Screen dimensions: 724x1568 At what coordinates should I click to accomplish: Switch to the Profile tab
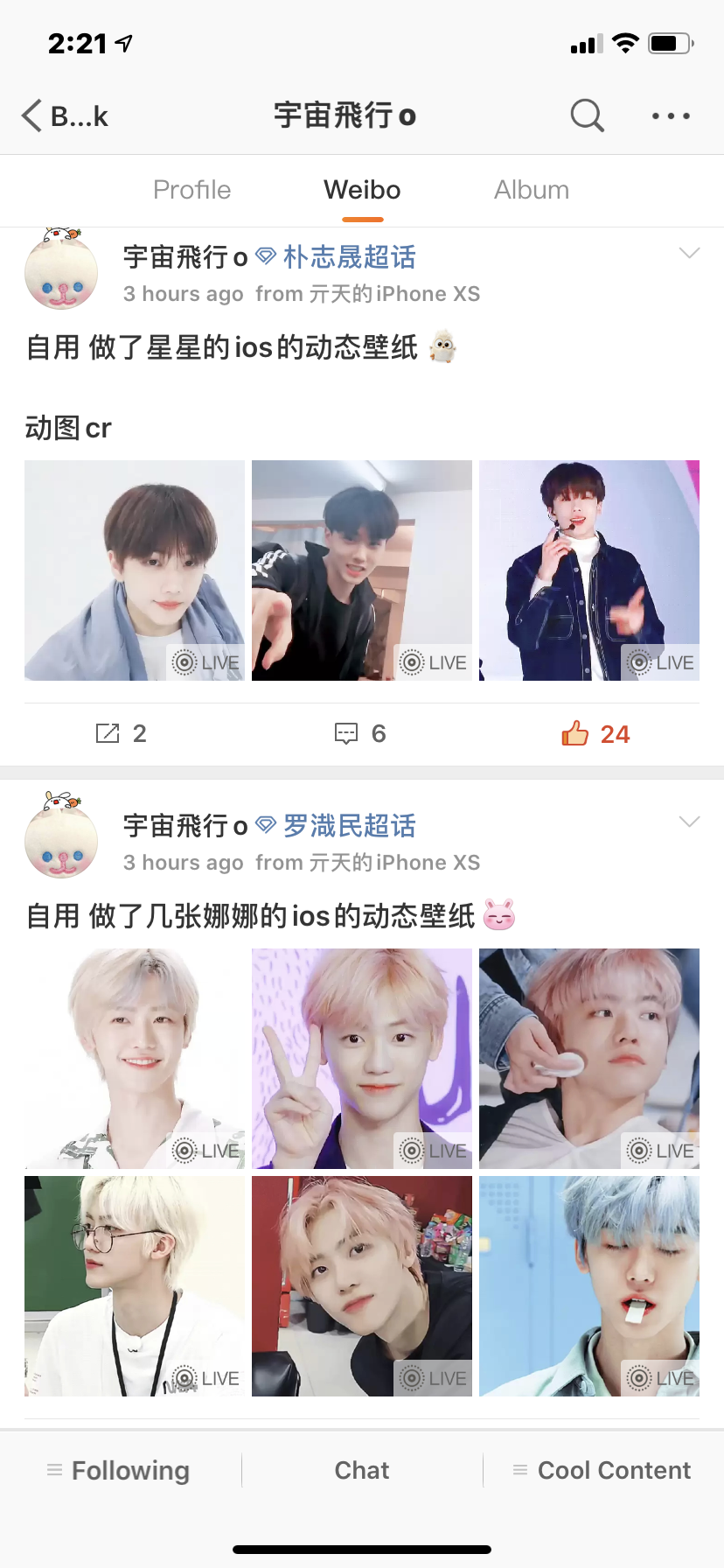pos(192,190)
